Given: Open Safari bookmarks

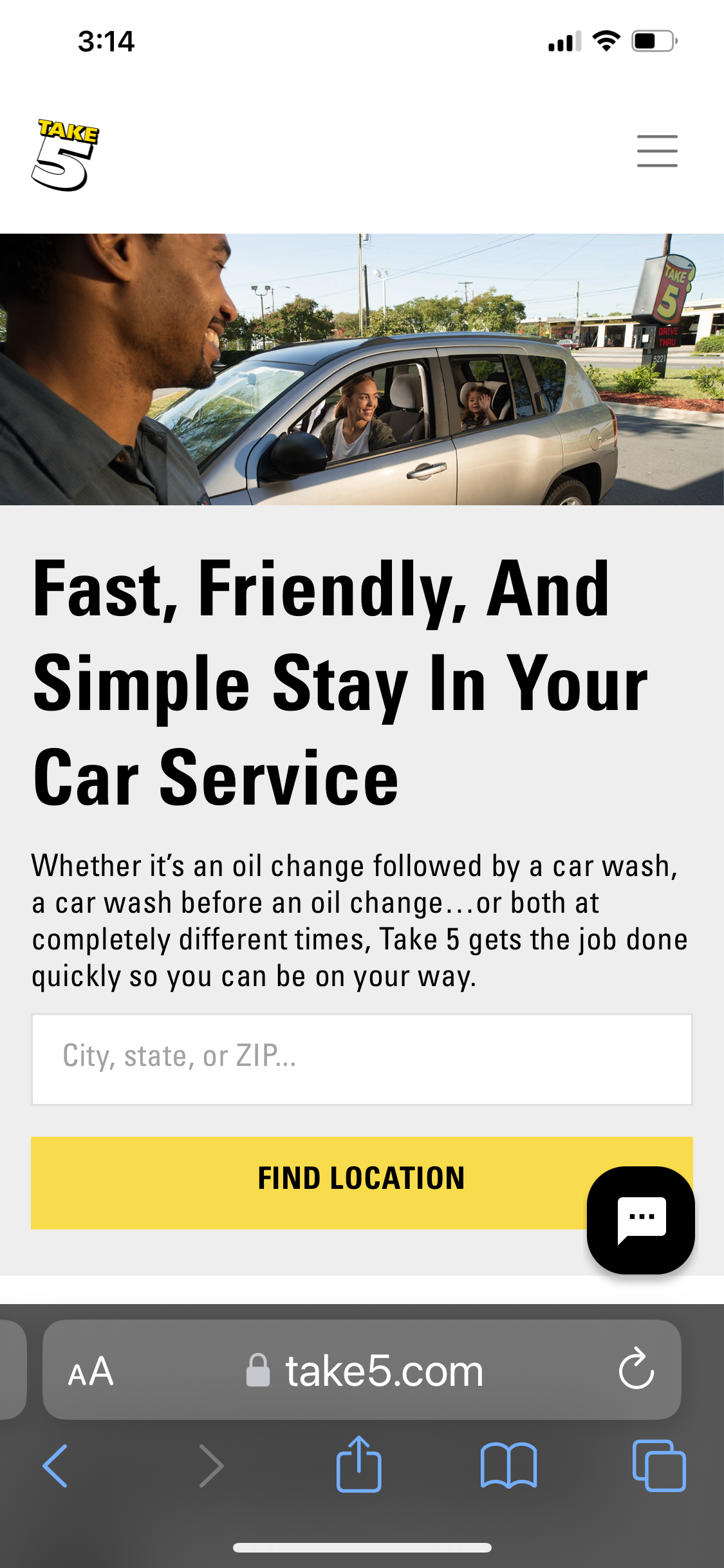Looking at the screenshot, I should pos(508,1466).
